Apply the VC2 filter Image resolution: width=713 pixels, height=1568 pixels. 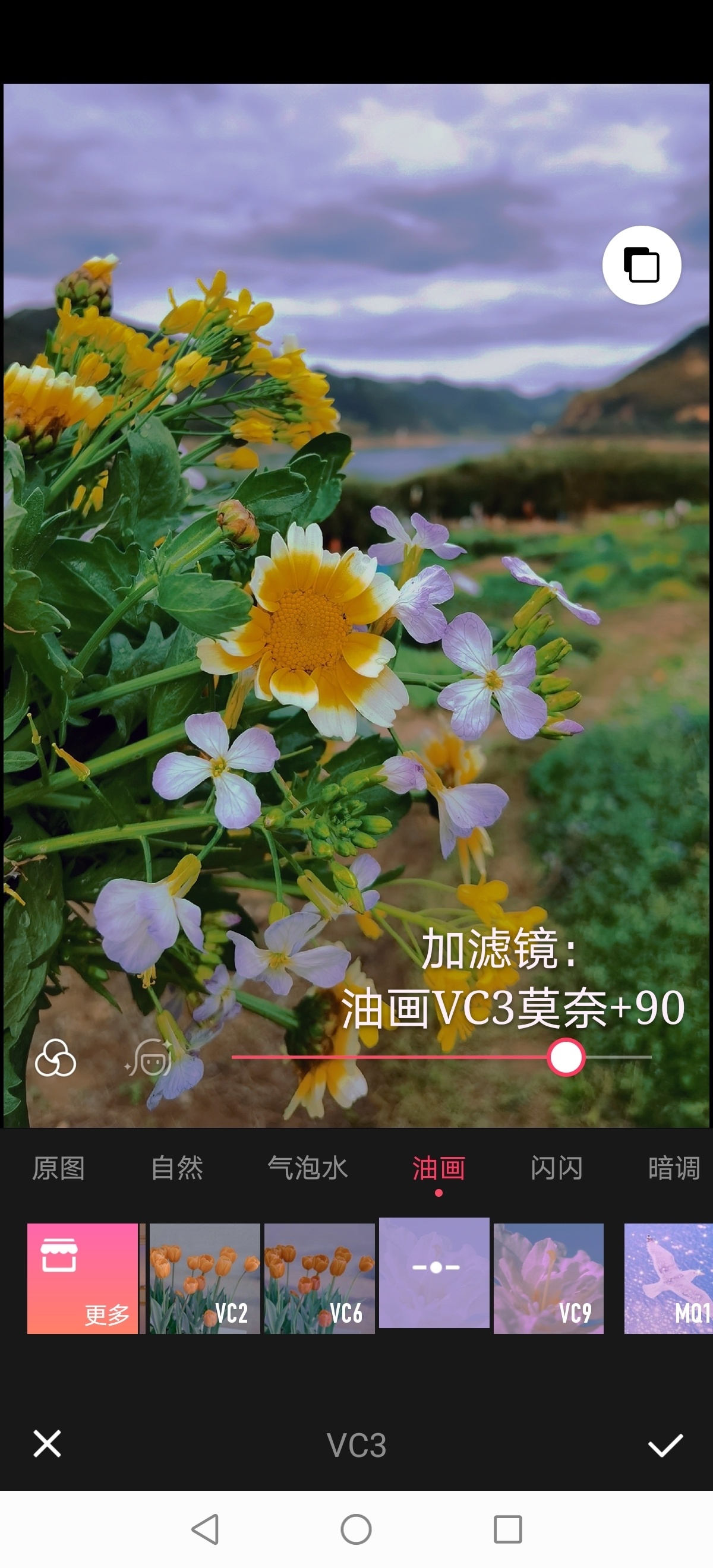coord(204,1278)
